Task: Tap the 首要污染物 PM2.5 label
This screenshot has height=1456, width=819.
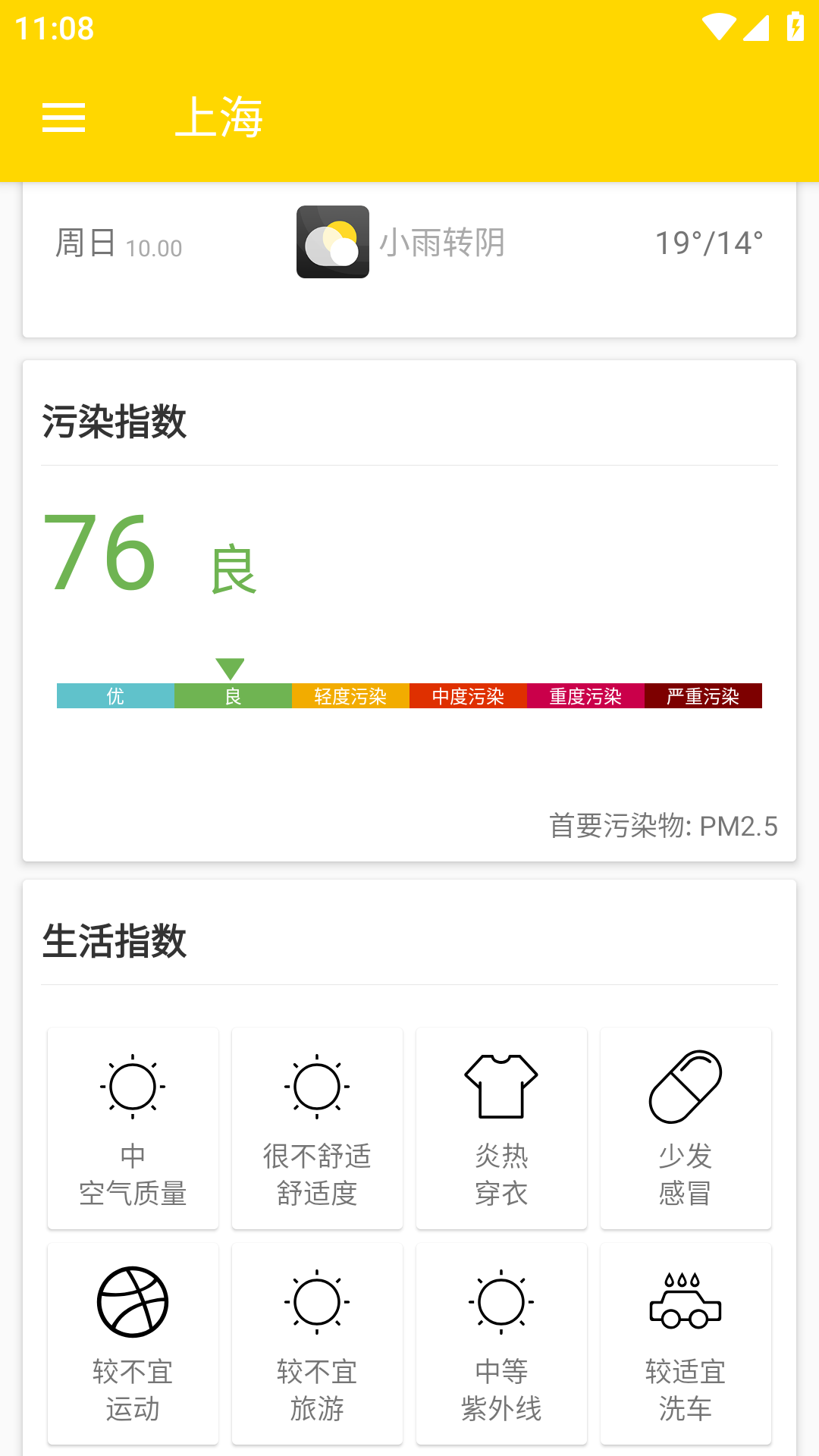Action: click(x=664, y=827)
